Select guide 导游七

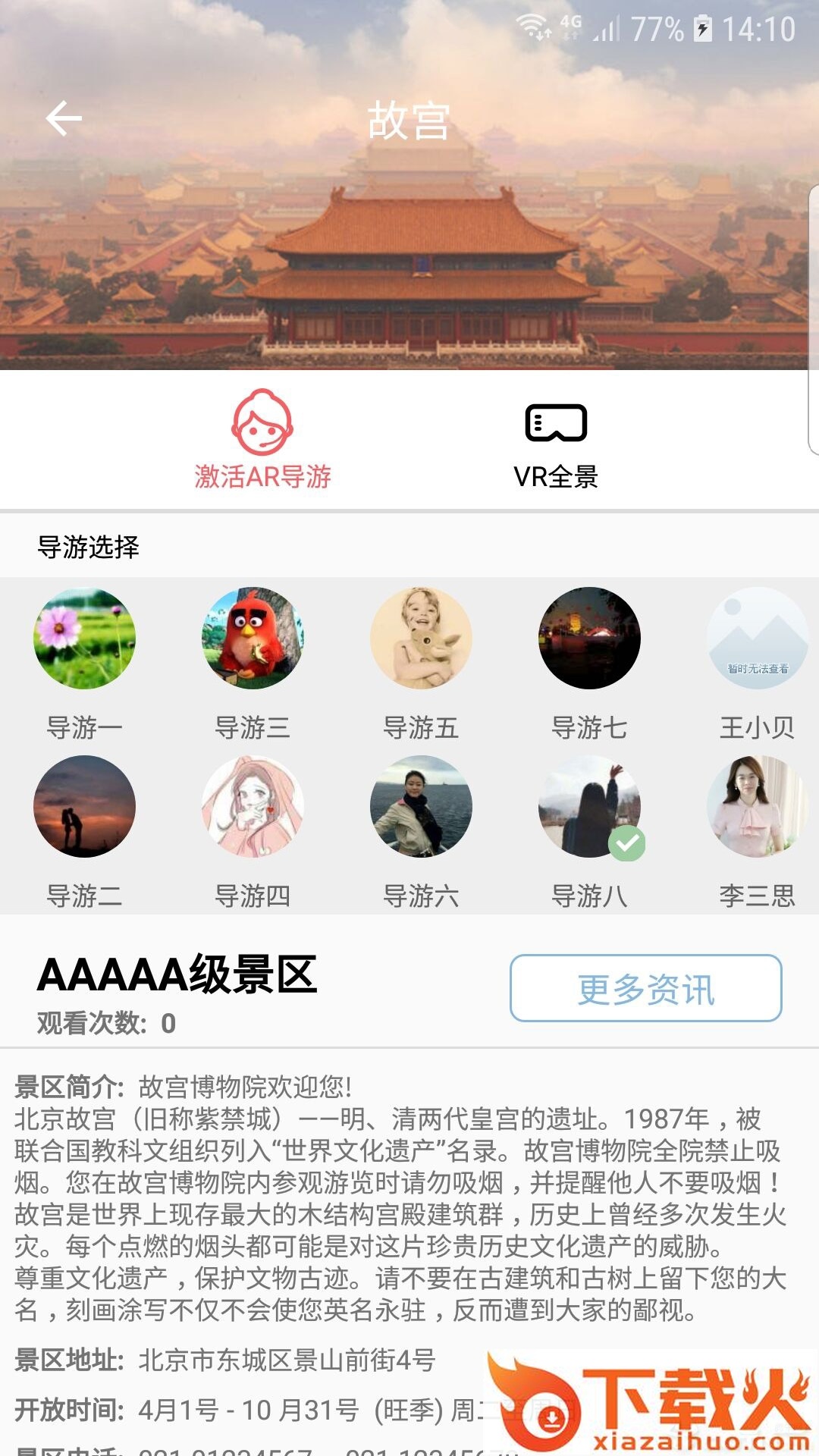pos(589,639)
